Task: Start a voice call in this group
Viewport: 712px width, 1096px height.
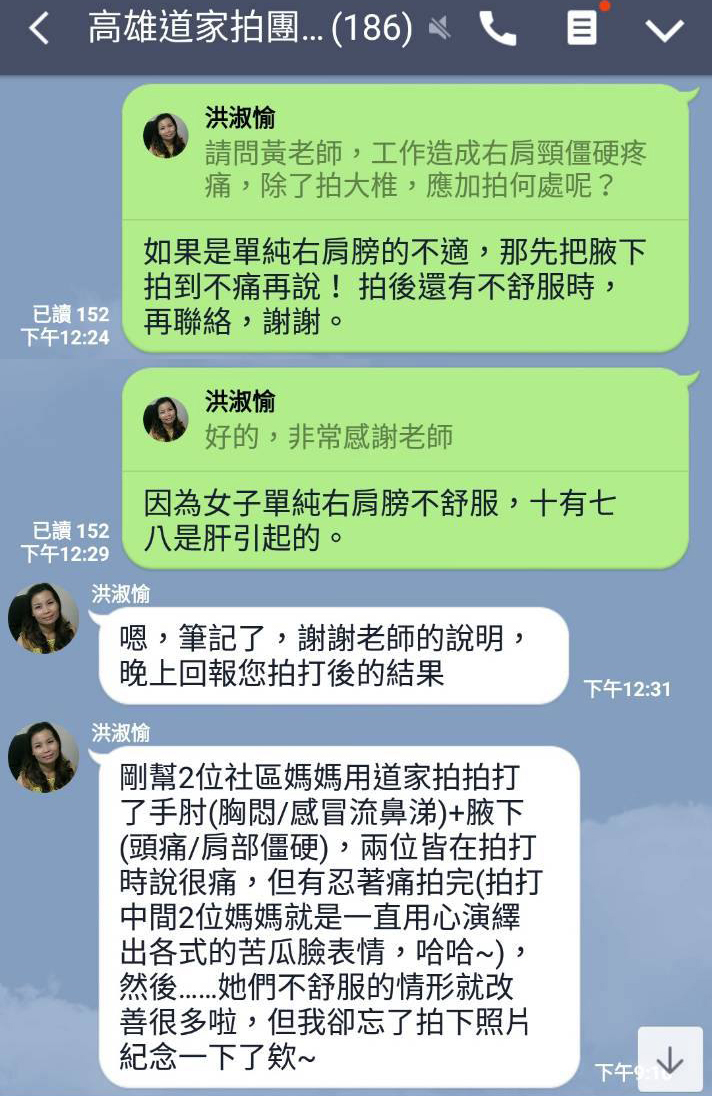Action: coord(497,29)
